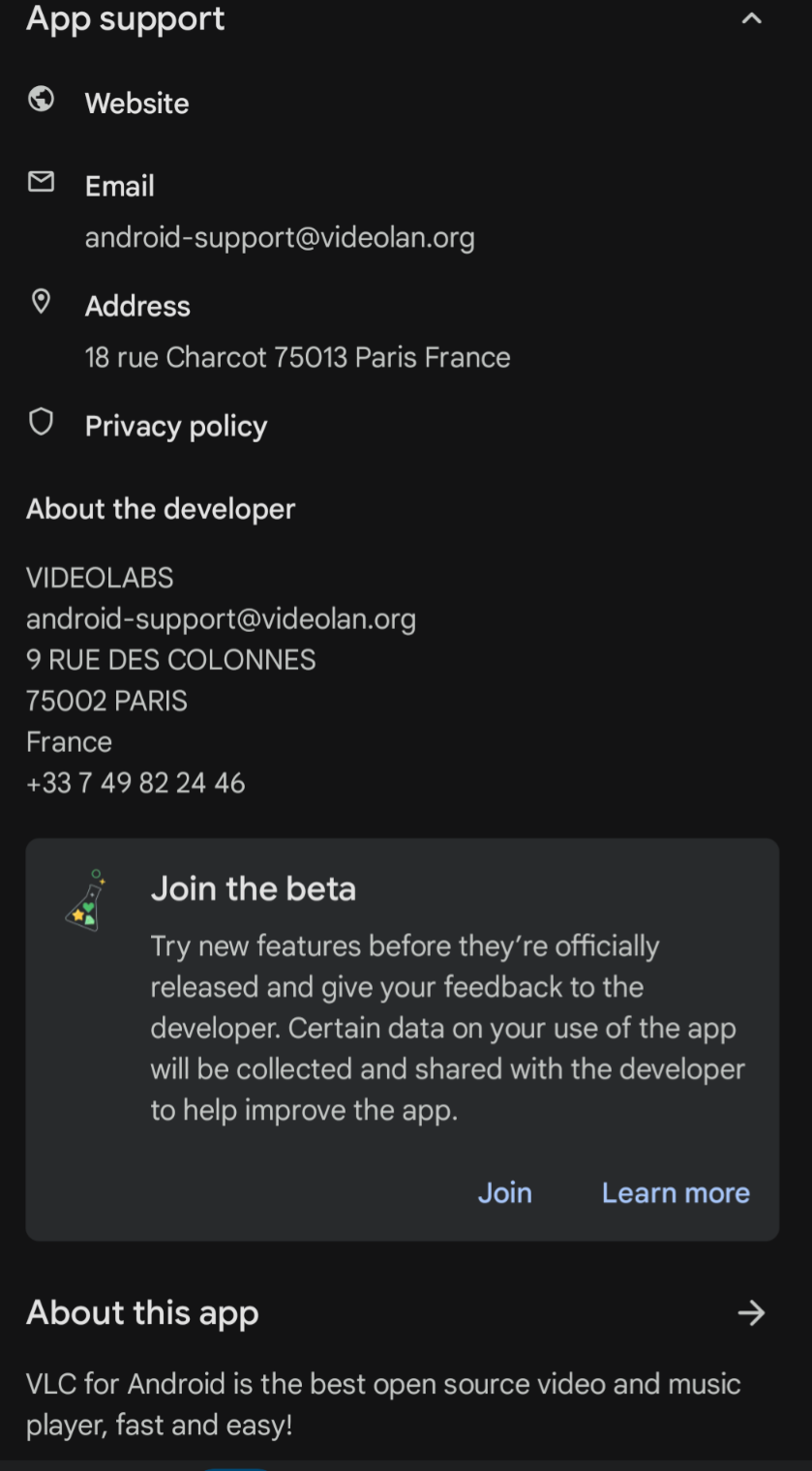Tap Learn more about the beta
812x1471 pixels.
point(676,1192)
